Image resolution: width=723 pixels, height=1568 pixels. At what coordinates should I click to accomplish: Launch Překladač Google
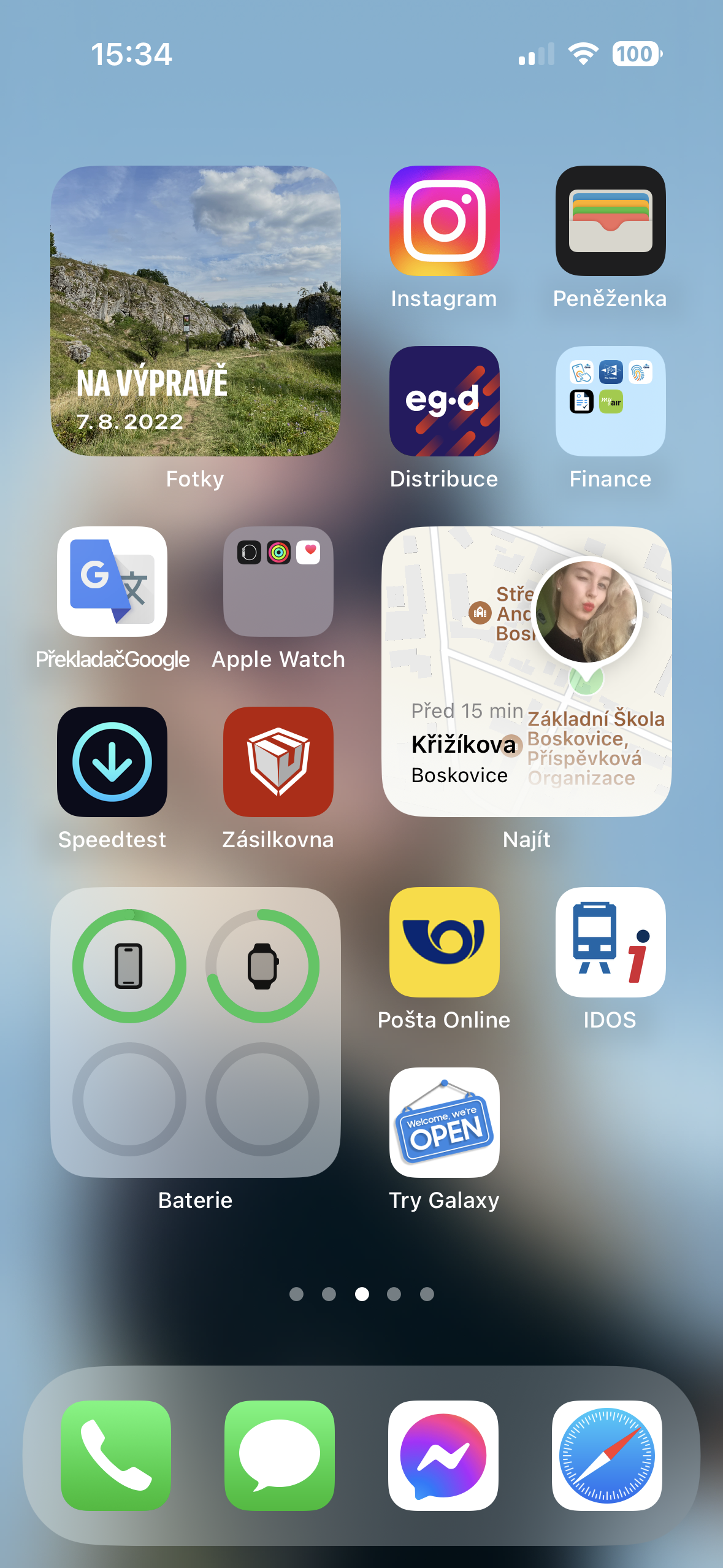112,582
